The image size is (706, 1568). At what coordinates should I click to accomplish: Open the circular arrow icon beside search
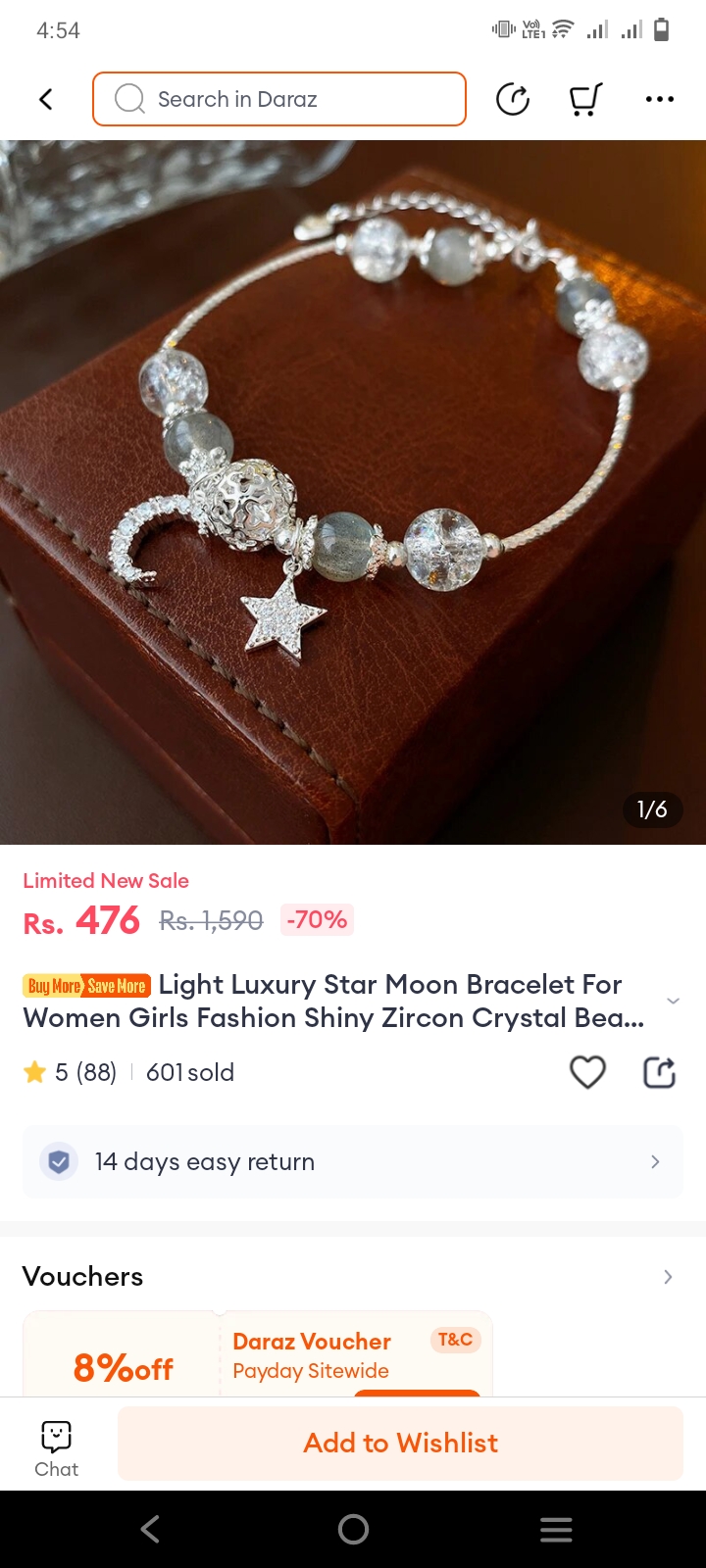click(x=513, y=99)
